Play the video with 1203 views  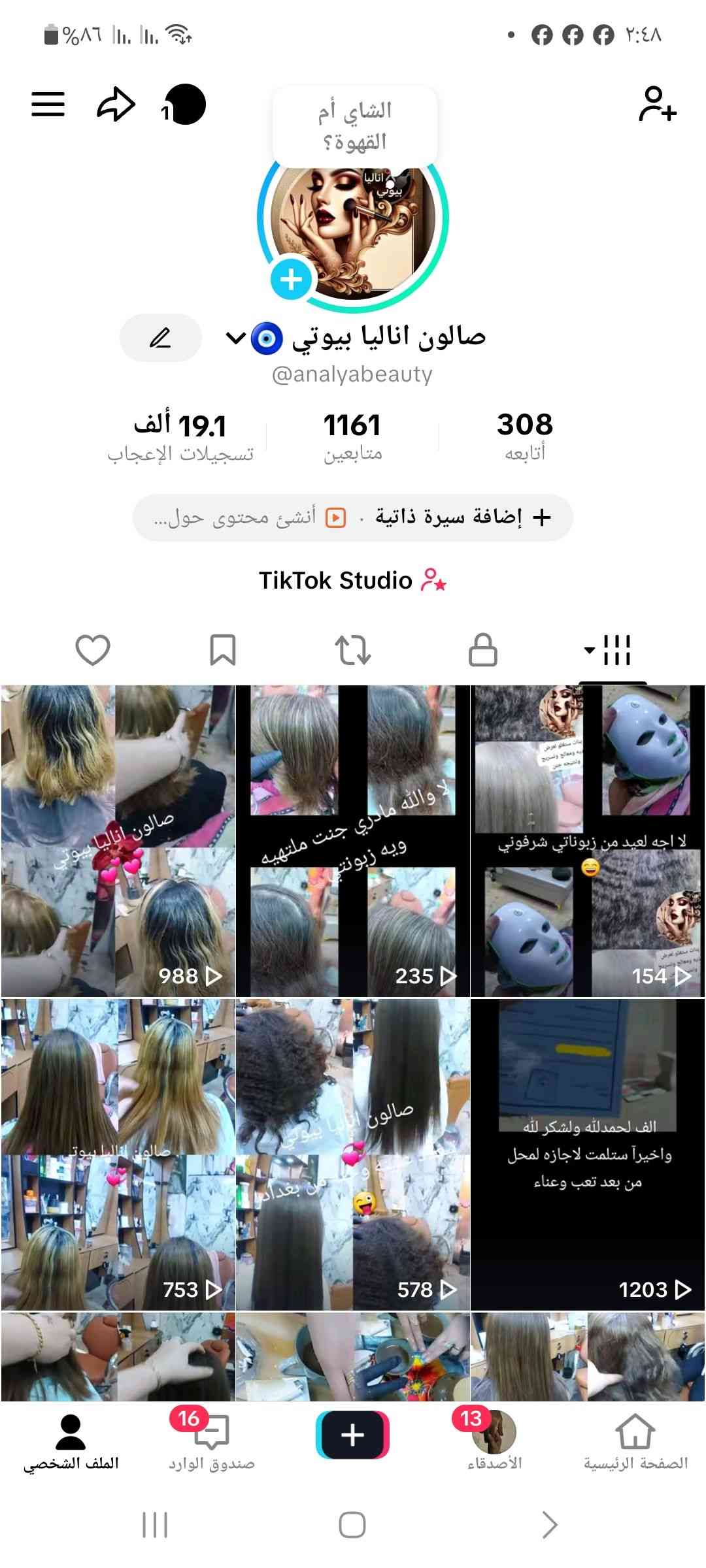point(588,1154)
